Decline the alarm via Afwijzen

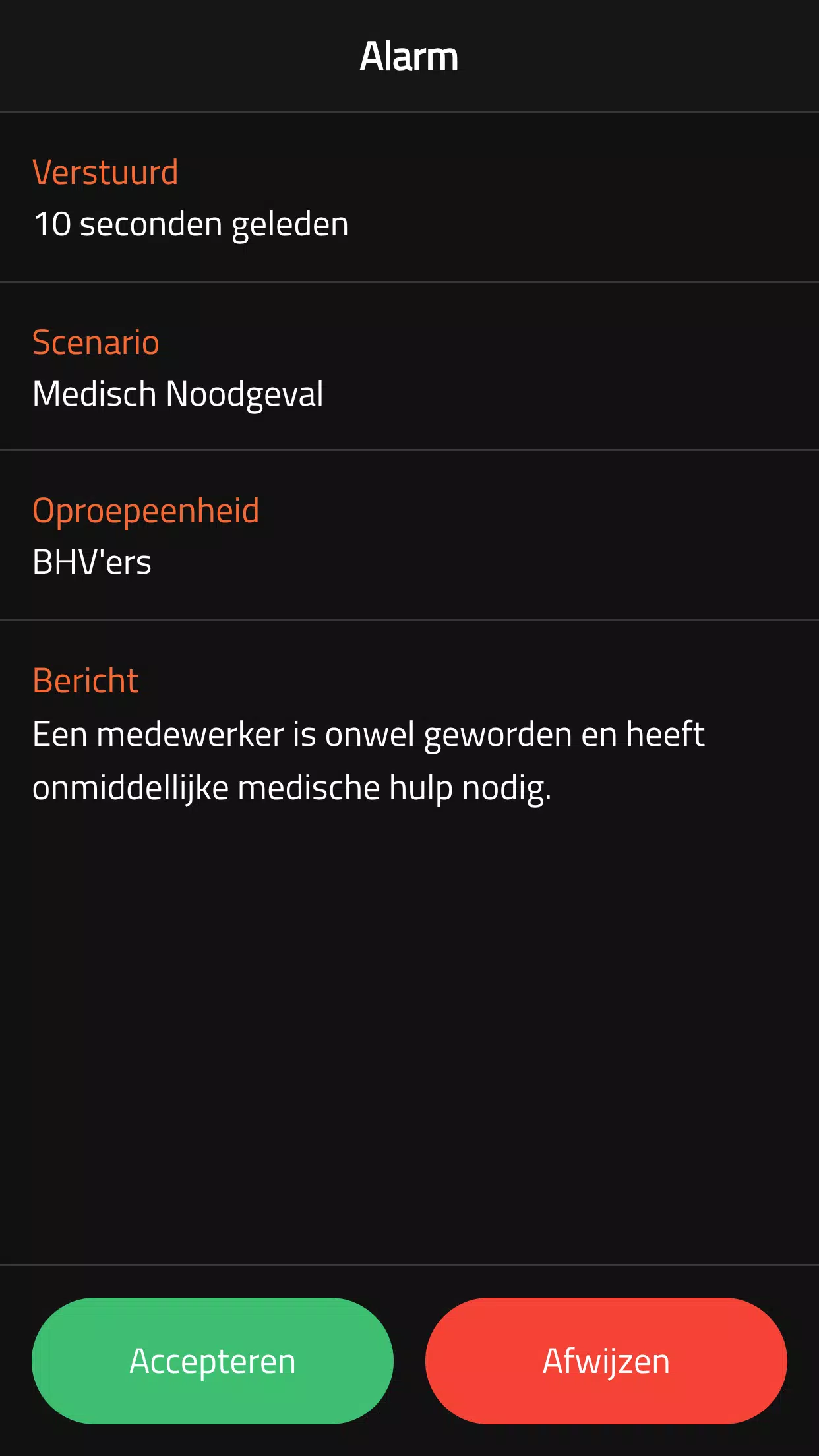point(606,1360)
